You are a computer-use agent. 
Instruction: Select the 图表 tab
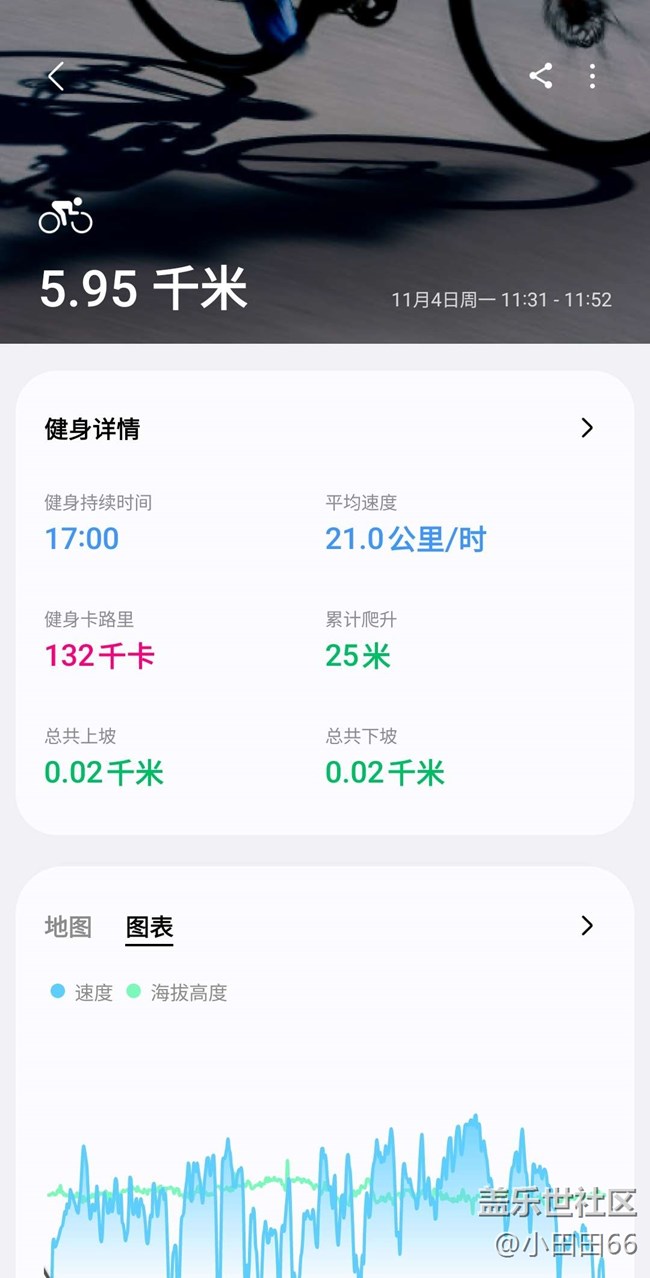click(x=150, y=927)
